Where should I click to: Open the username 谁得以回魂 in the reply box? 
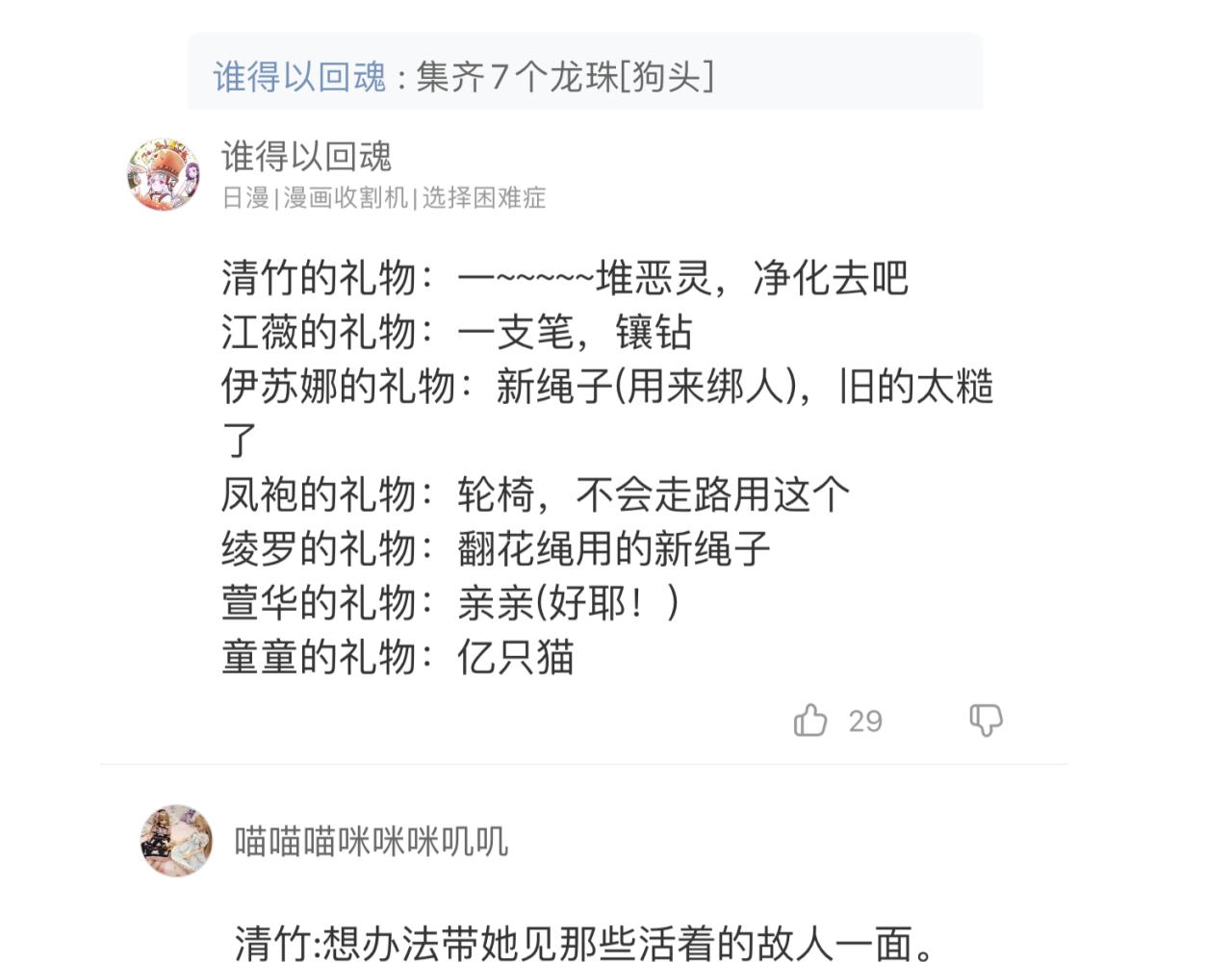pos(299,77)
